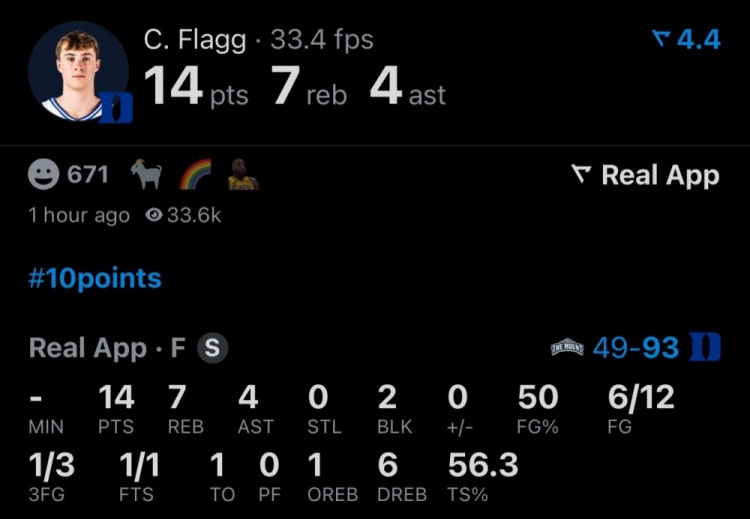Open the #10points hashtag

coord(95,277)
